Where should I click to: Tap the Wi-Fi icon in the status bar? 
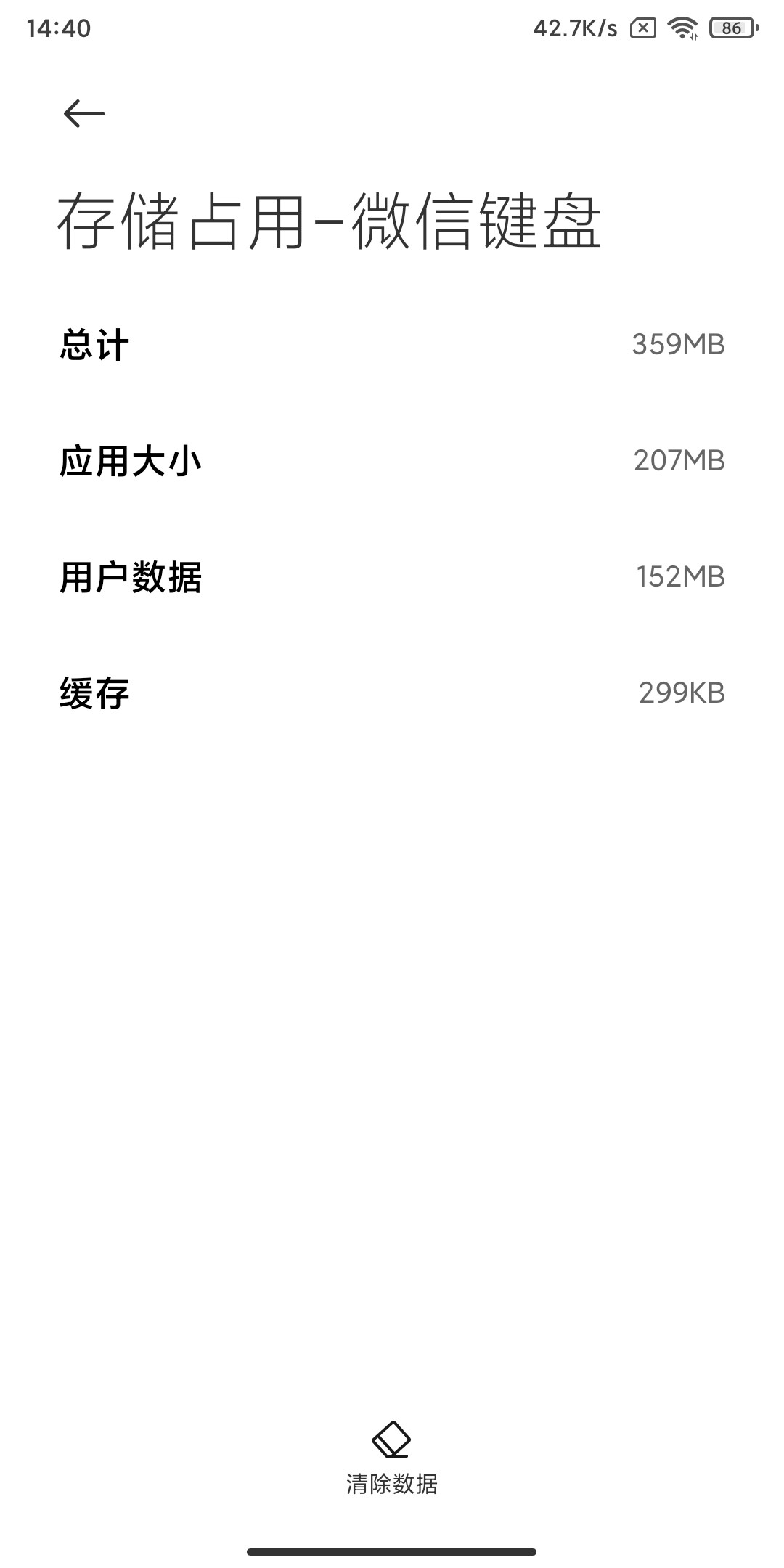[x=683, y=28]
